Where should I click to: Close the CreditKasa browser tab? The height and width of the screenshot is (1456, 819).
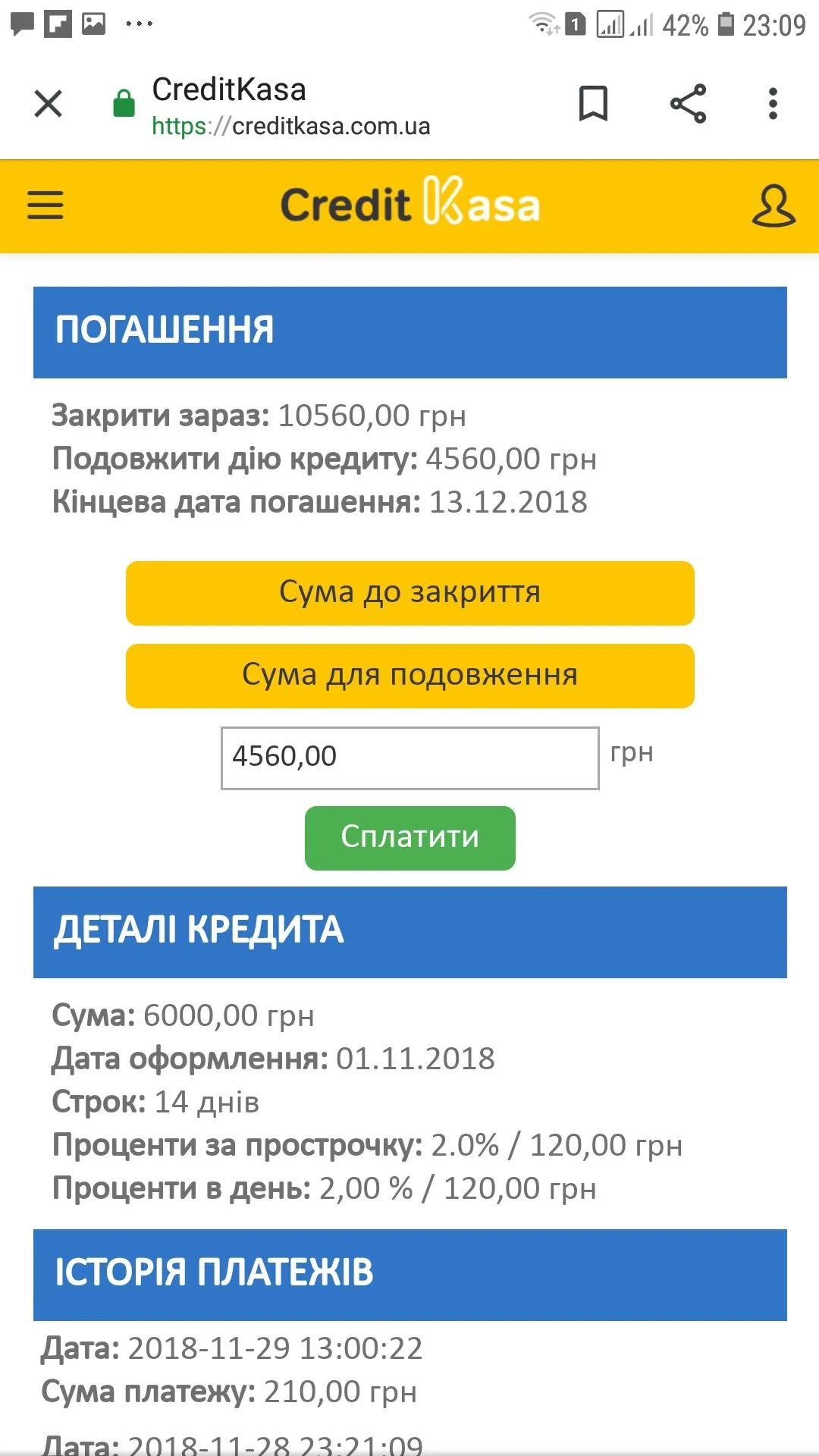[x=49, y=104]
